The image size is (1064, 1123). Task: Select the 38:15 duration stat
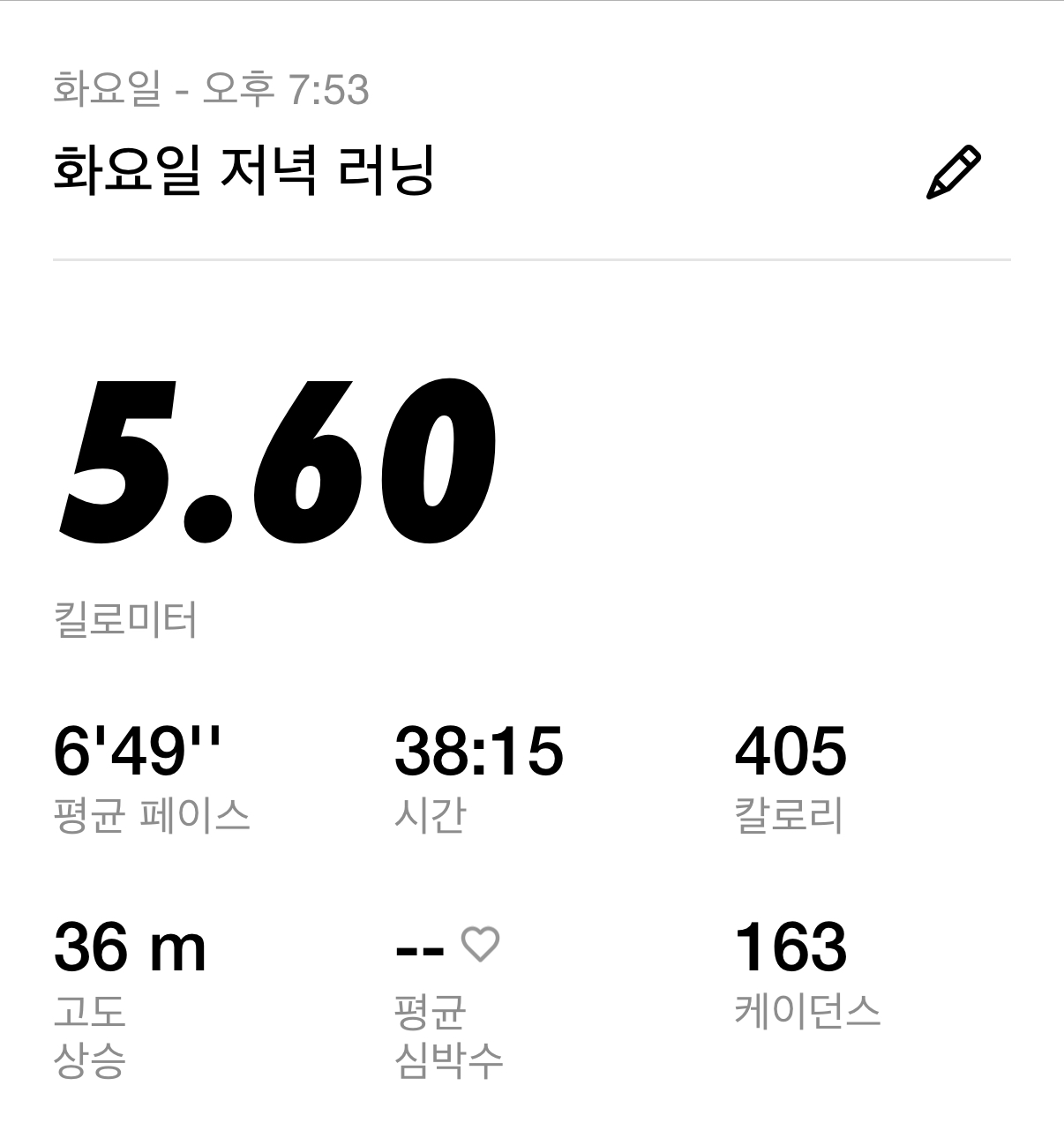tap(481, 752)
